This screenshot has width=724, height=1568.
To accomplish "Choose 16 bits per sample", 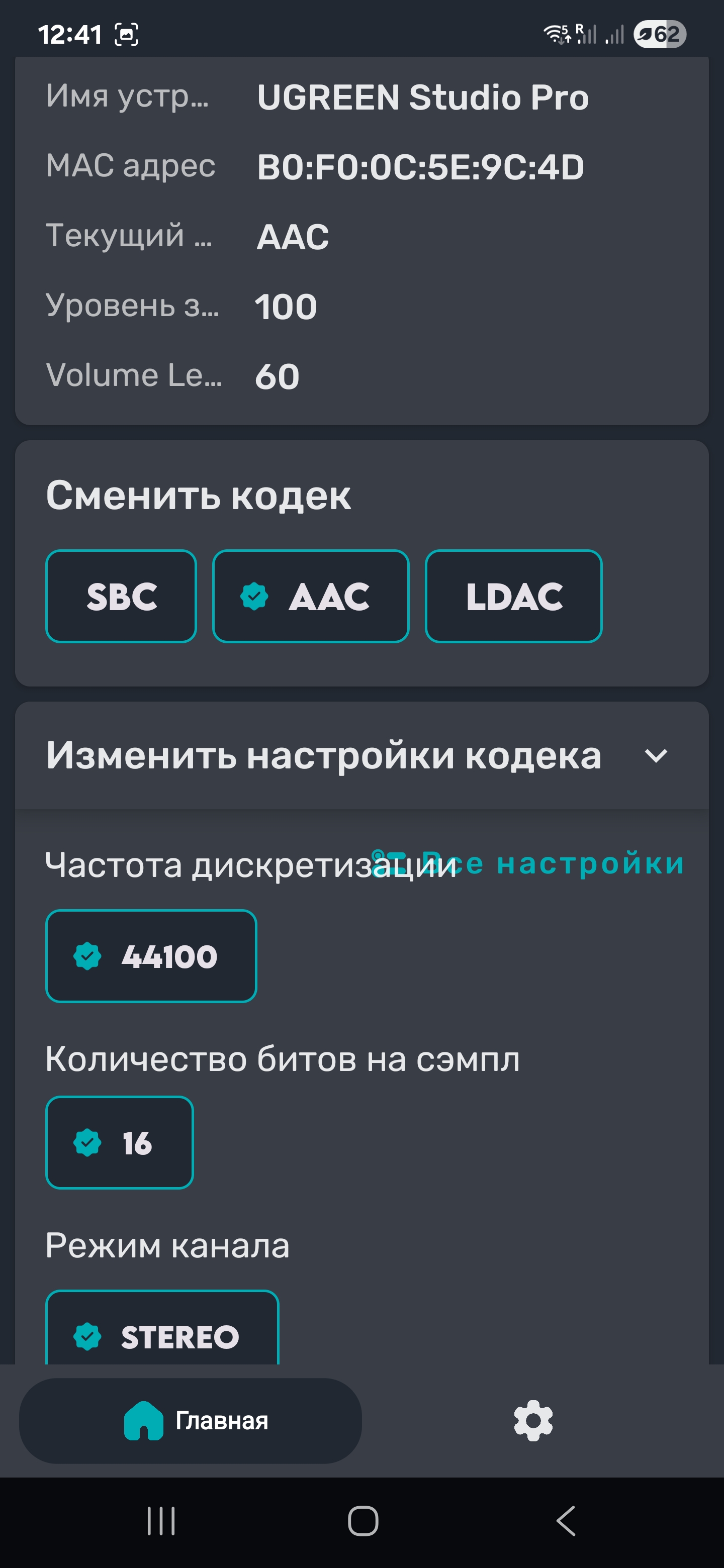I will click(119, 1142).
